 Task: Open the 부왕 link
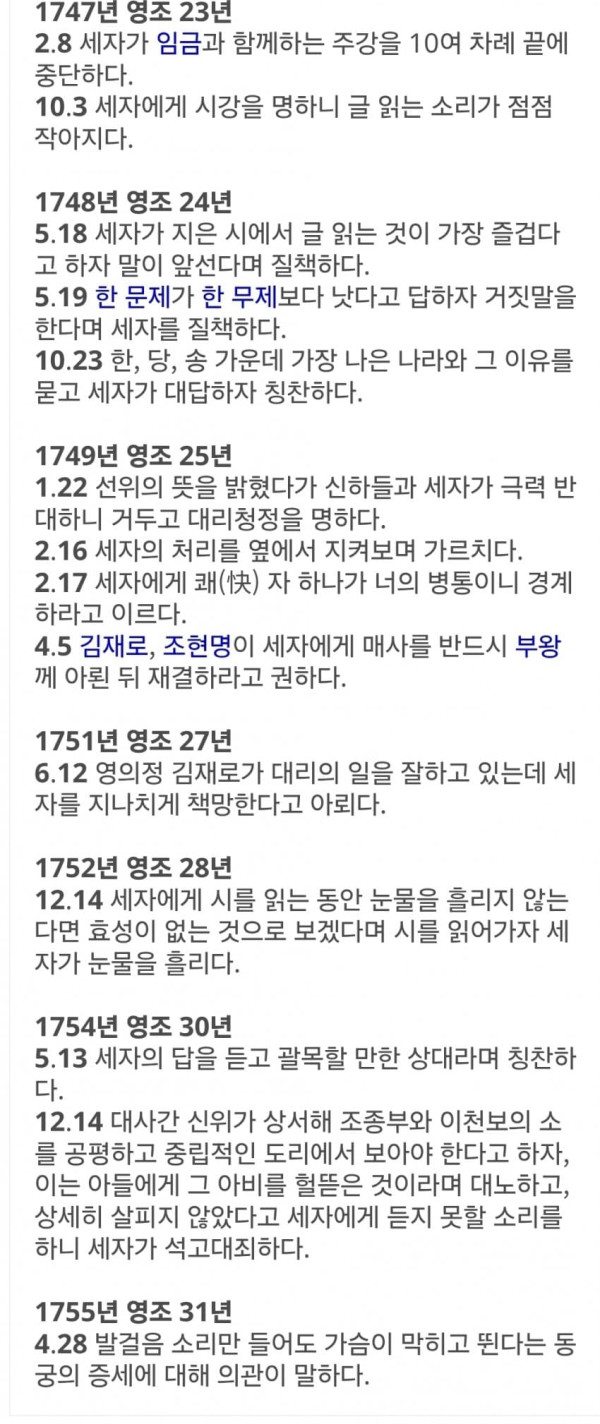(x=539, y=646)
